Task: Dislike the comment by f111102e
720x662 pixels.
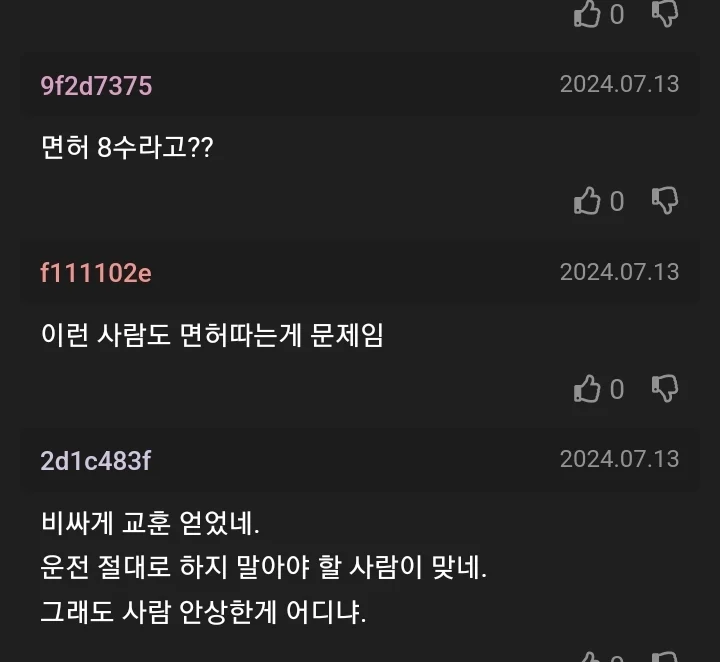Action: pyautogui.click(x=665, y=388)
